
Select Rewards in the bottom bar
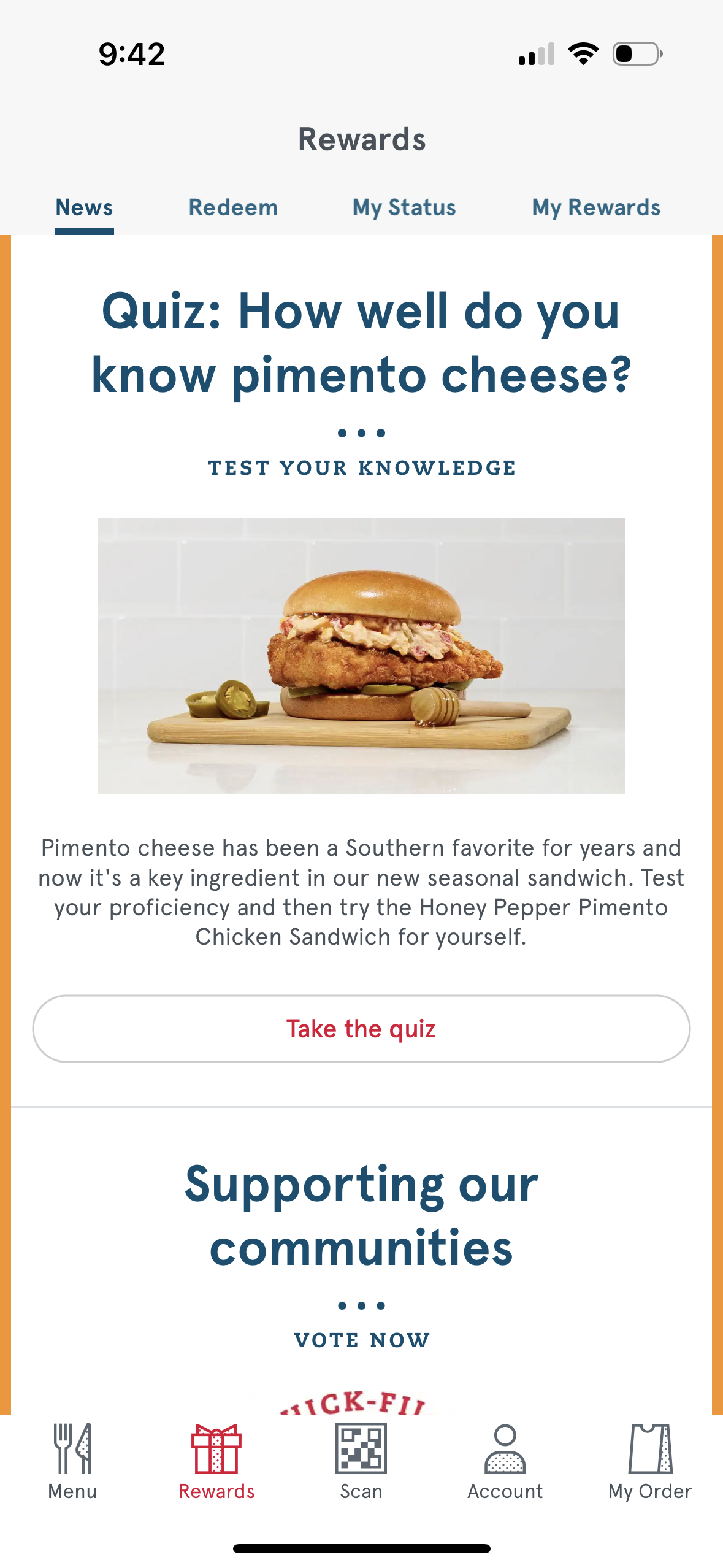pyautogui.click(x=216, y=1461)
